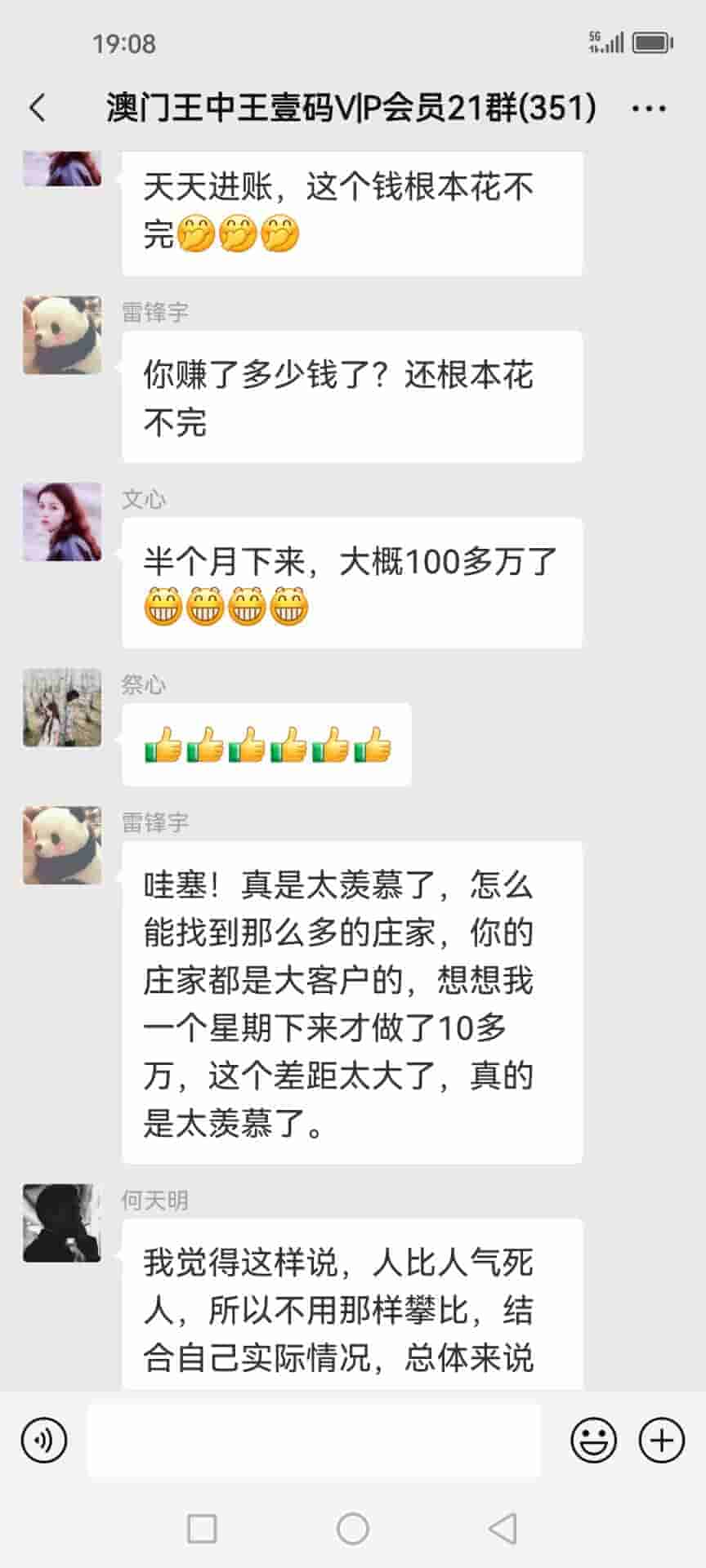Go to the system home screen
Viewport: 706px width, 1568px height.
pos(353,1528)
